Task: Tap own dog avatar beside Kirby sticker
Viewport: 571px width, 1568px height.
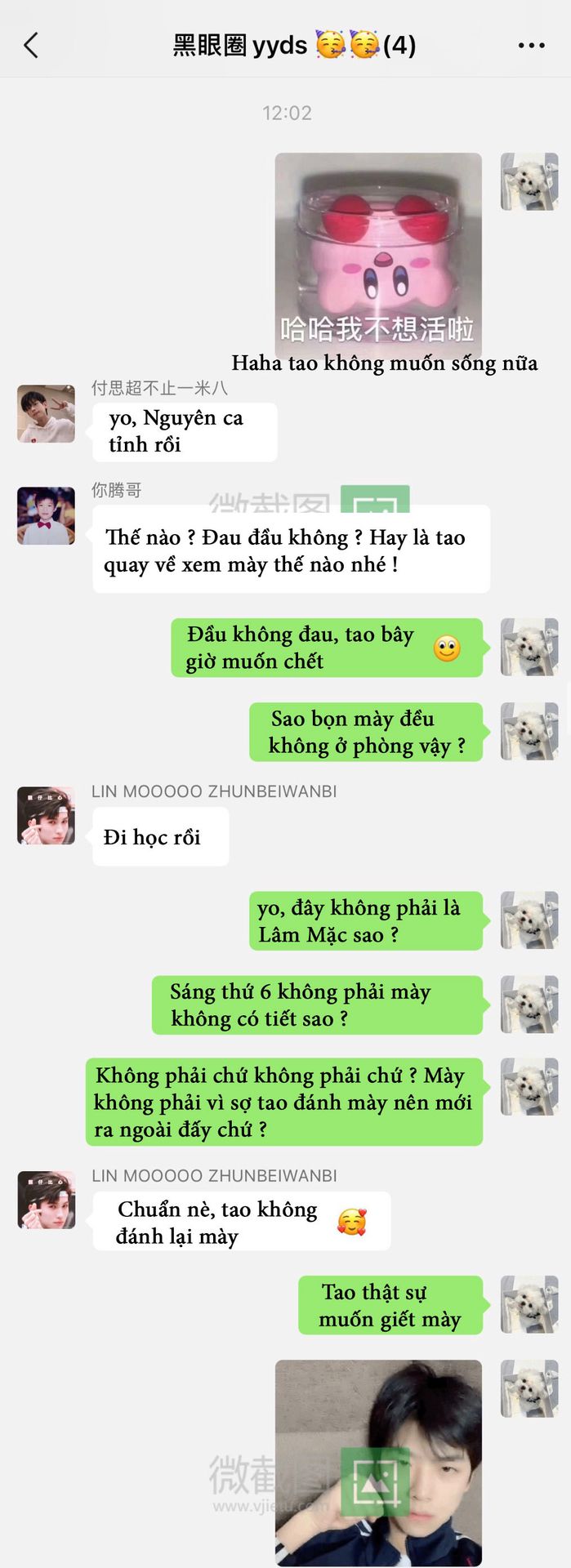Action: click(529, 181)
